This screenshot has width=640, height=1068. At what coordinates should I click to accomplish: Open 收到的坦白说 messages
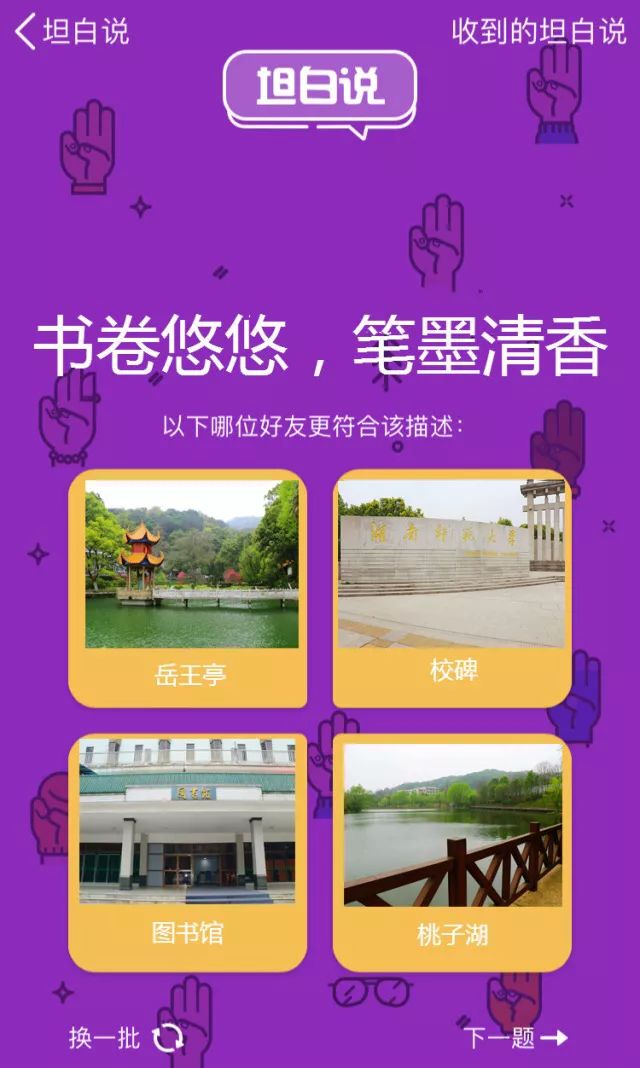(x=538, y=31)
